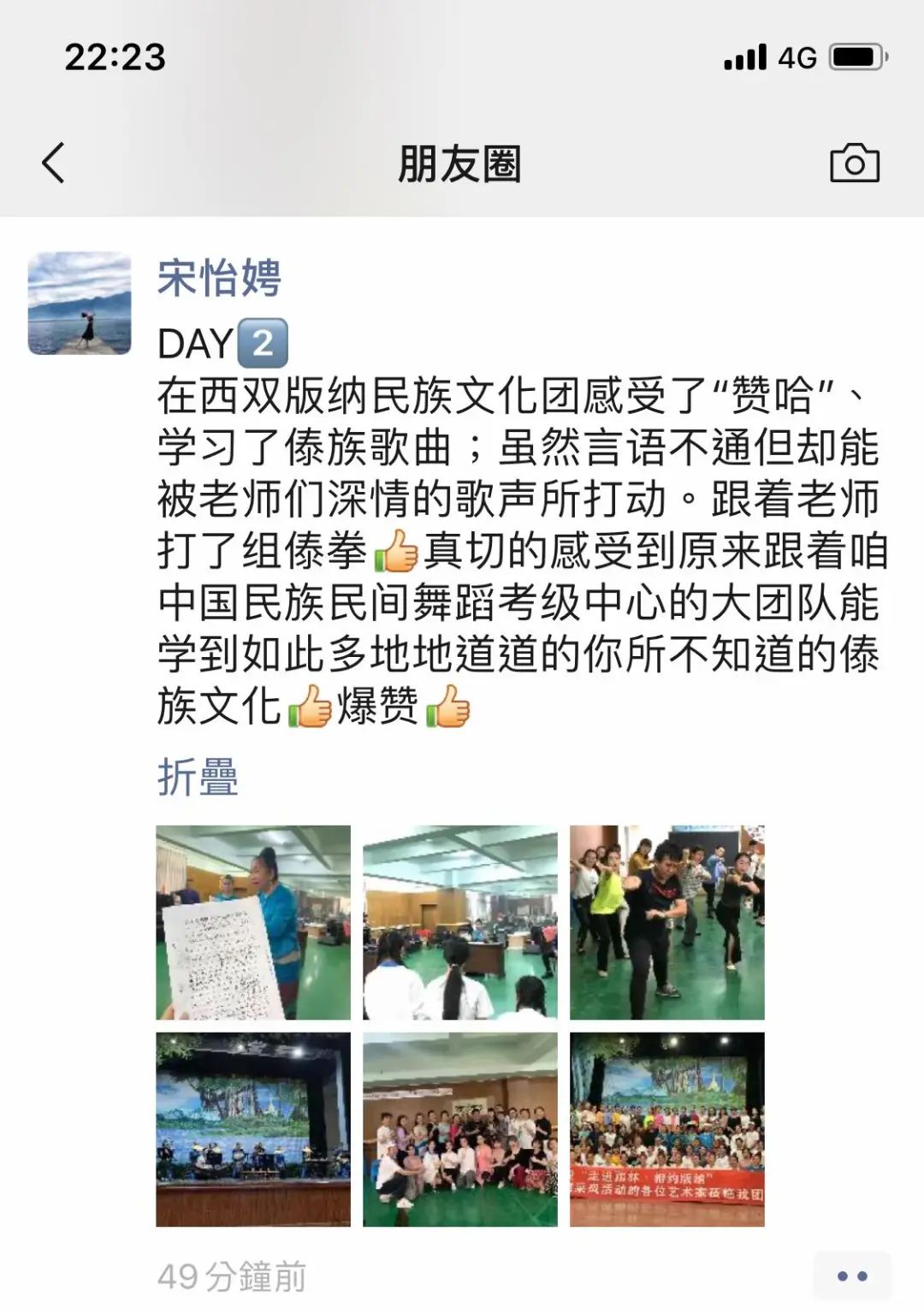Open the photo of people dancing
Image resolution: width=924 pixels, height=1314 pixels.
click(667, 922)
